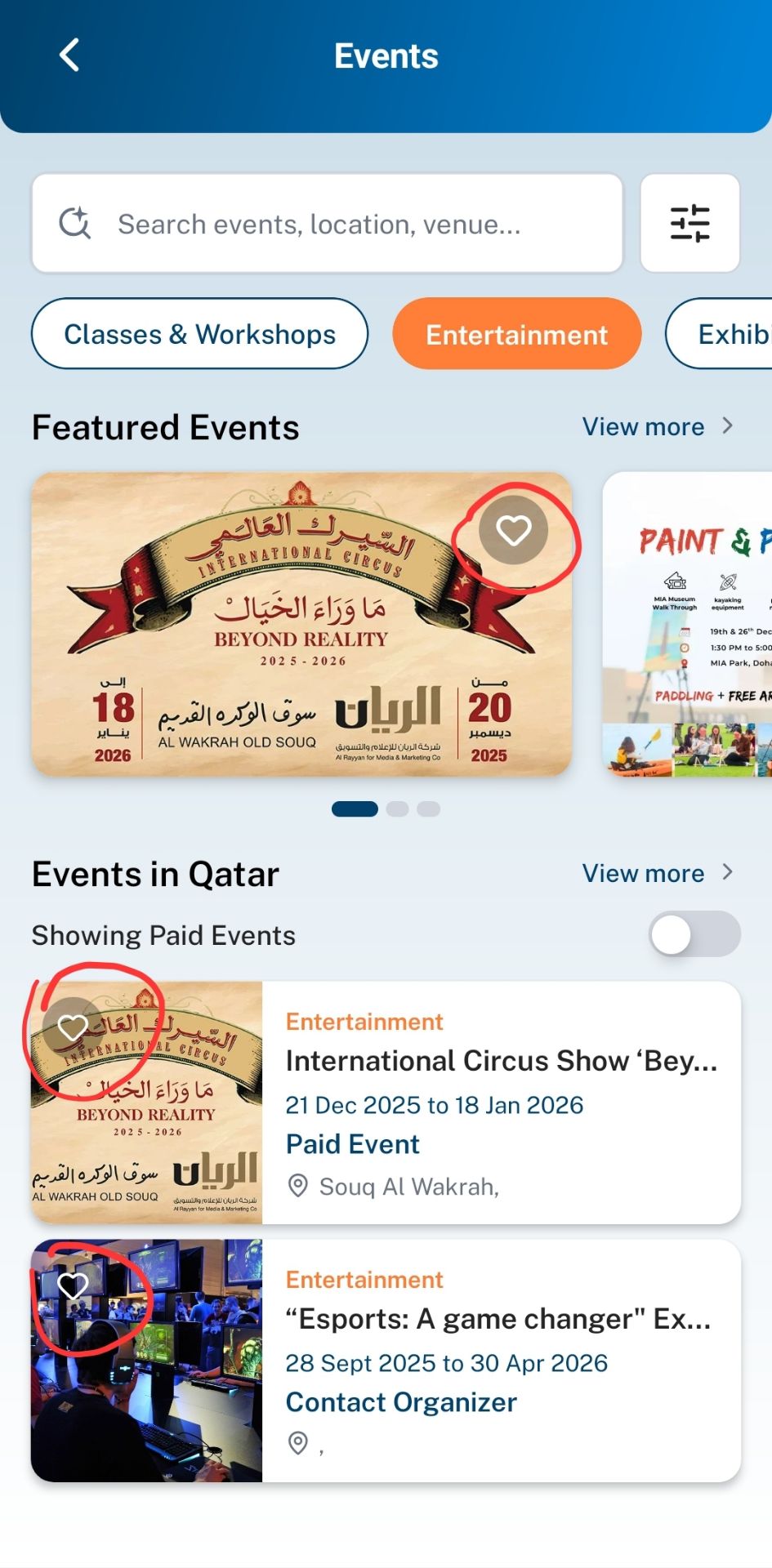772x1568 pixels.
Task: Favorite the featured International Circus banner
Action: pyautogui.click(x=513, y=530)
